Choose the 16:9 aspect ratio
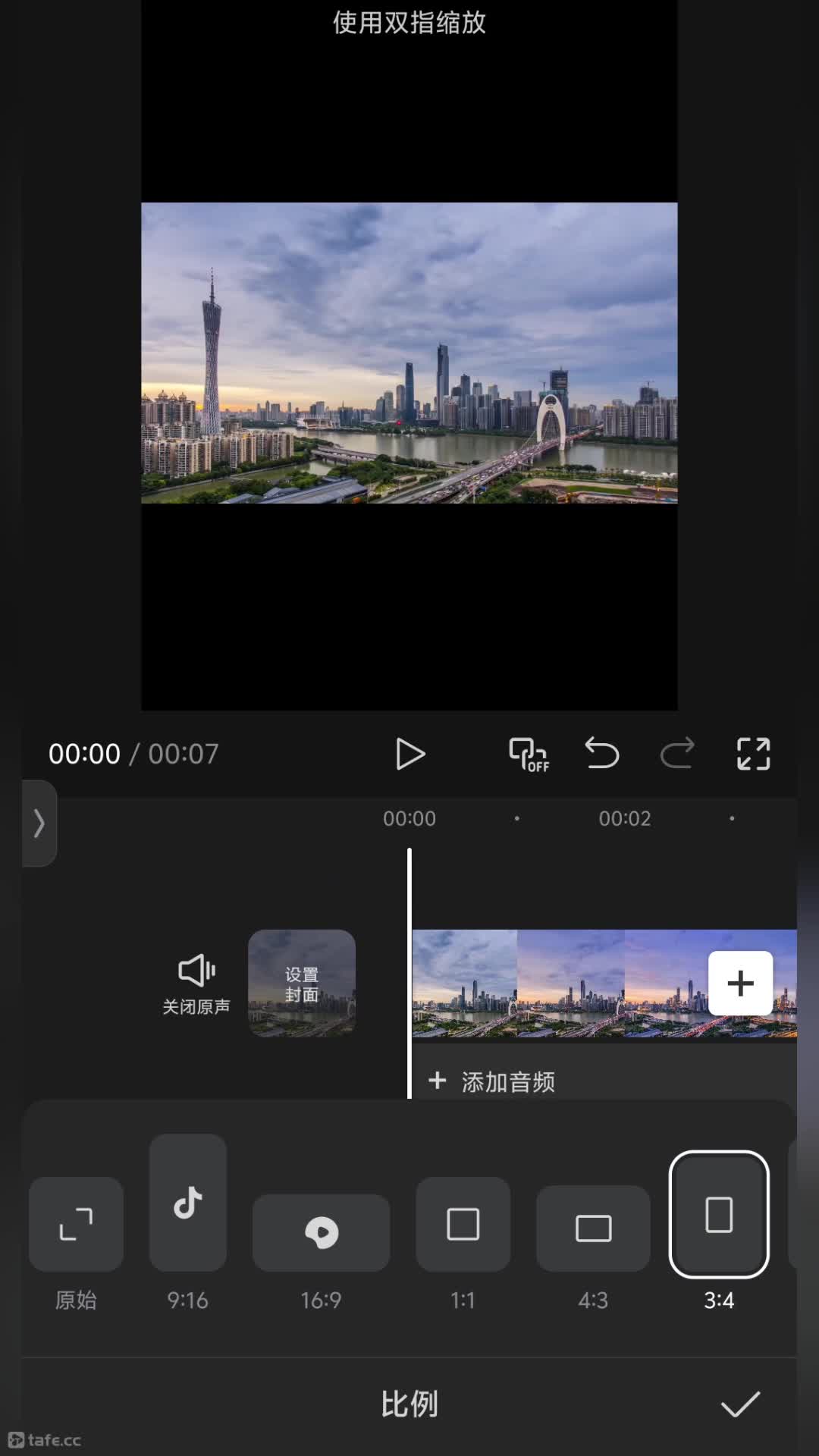819x1456 pixels. tap(321, 1253)
